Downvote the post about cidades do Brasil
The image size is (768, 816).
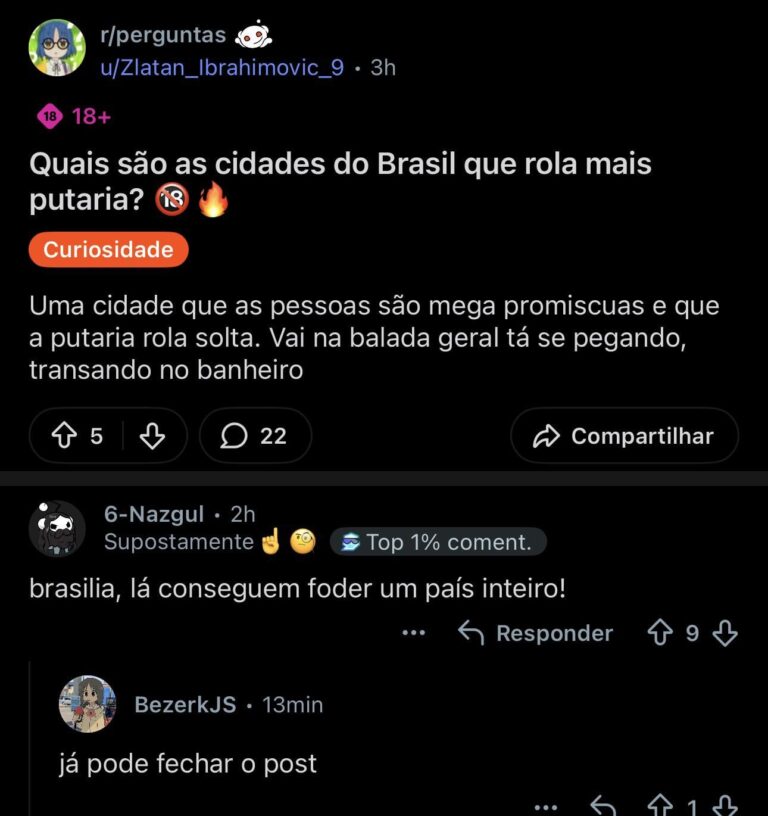pyautogui.click(x=152, y=436)
